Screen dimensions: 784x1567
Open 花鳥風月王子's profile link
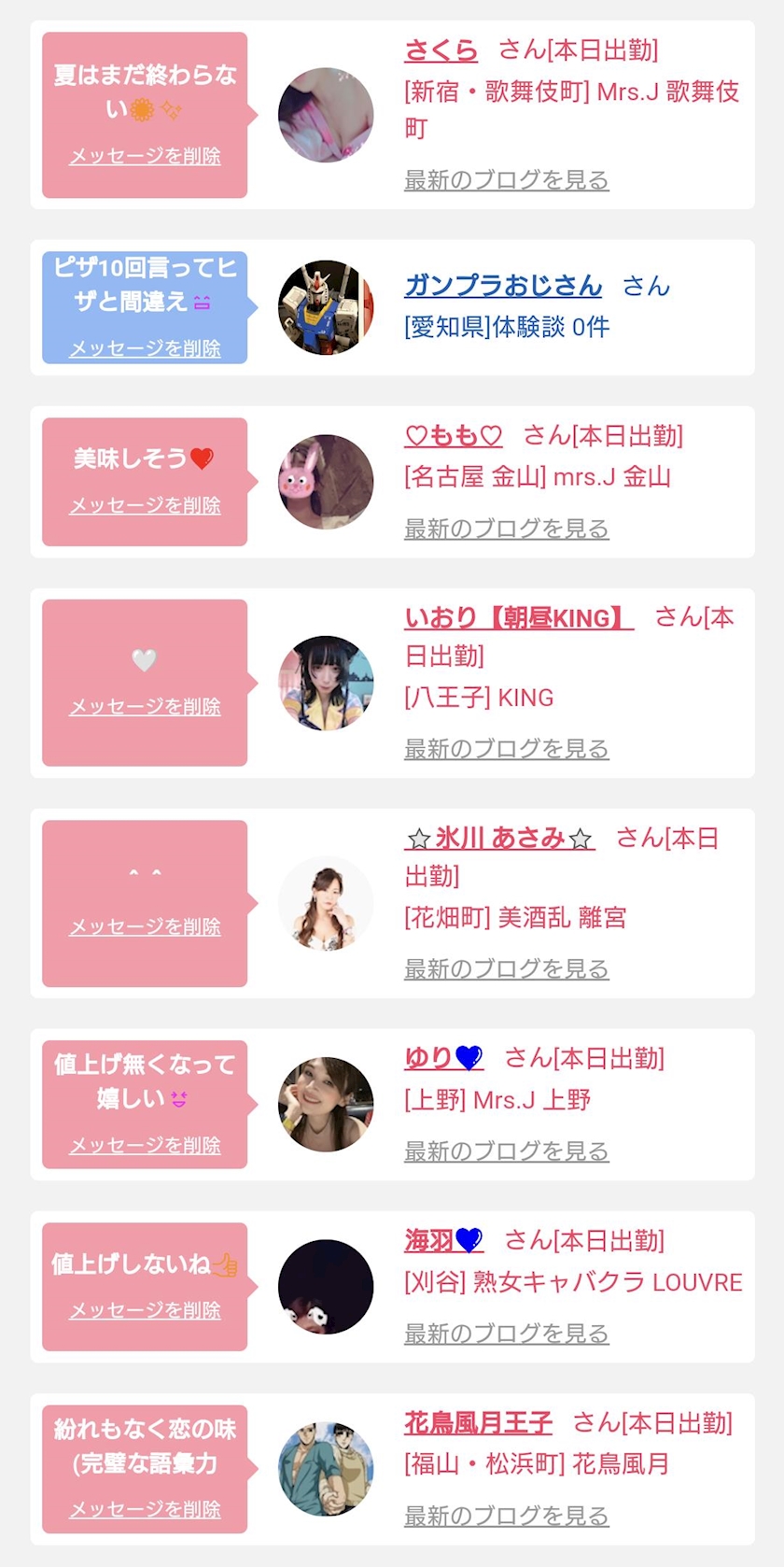coord(478,1423)
